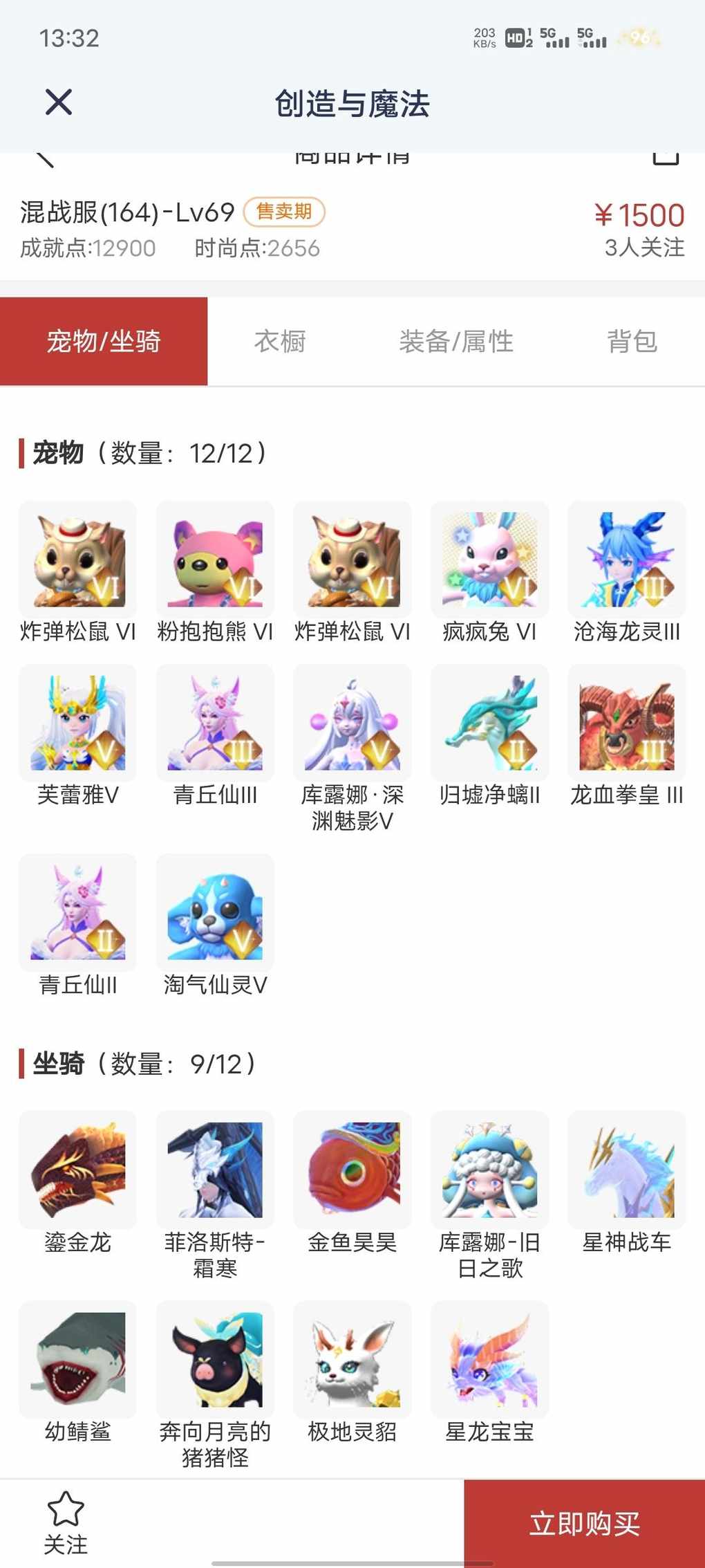Image resolution: width=705 pixels, height=1568 pixels.
Task: Switch to the 装备/属性 tab
Action: (456, 341)
